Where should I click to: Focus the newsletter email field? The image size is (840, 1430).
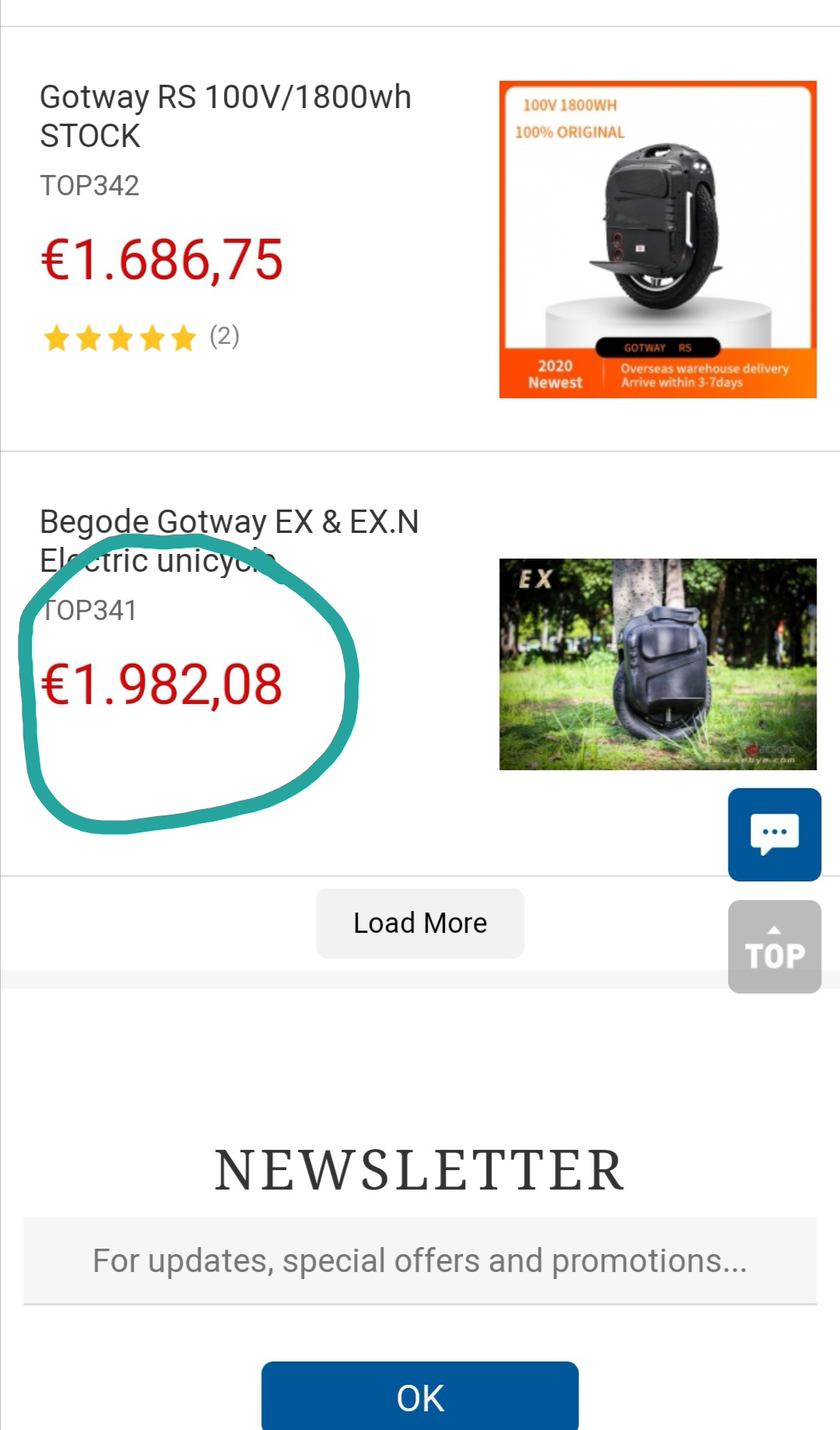[x=420, y=1261]
